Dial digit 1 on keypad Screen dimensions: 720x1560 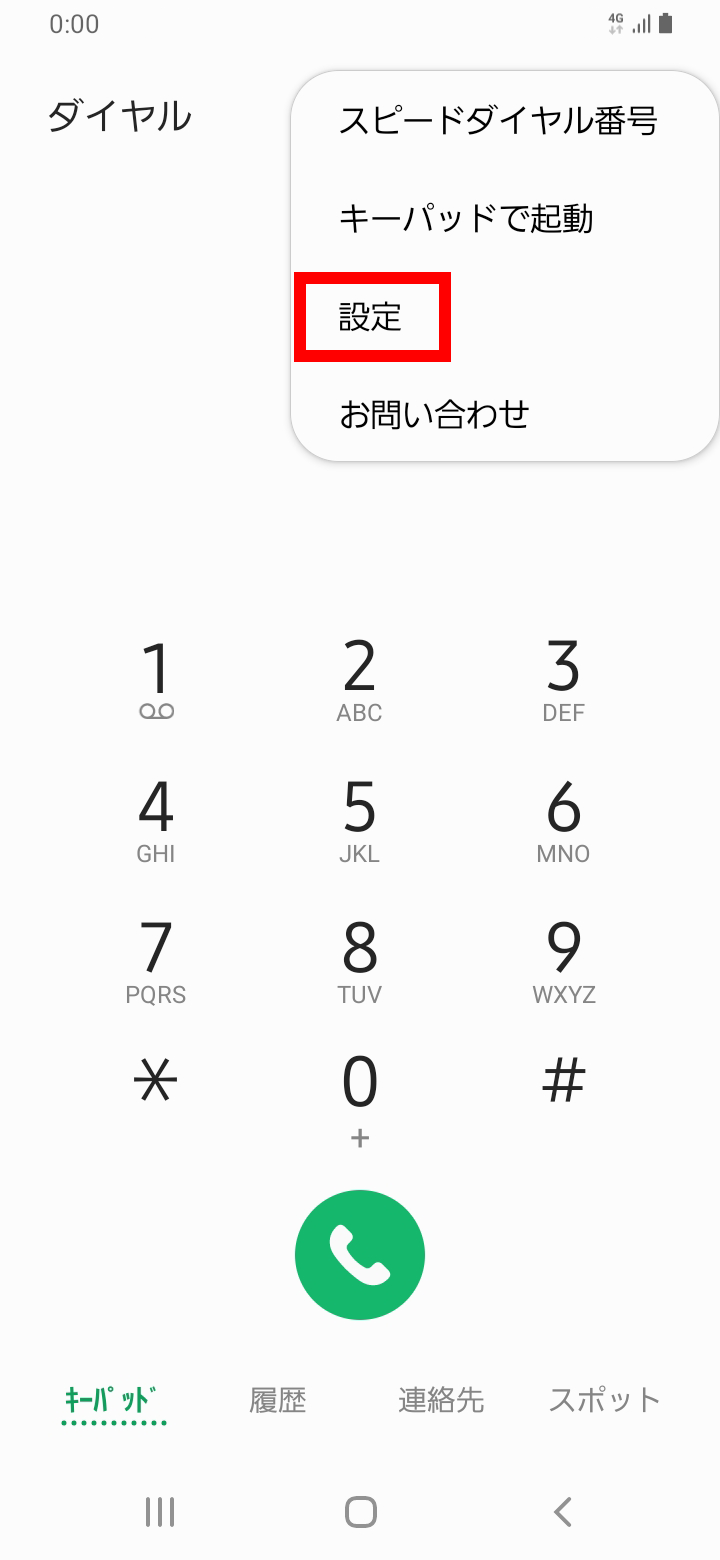coord(156,680)
